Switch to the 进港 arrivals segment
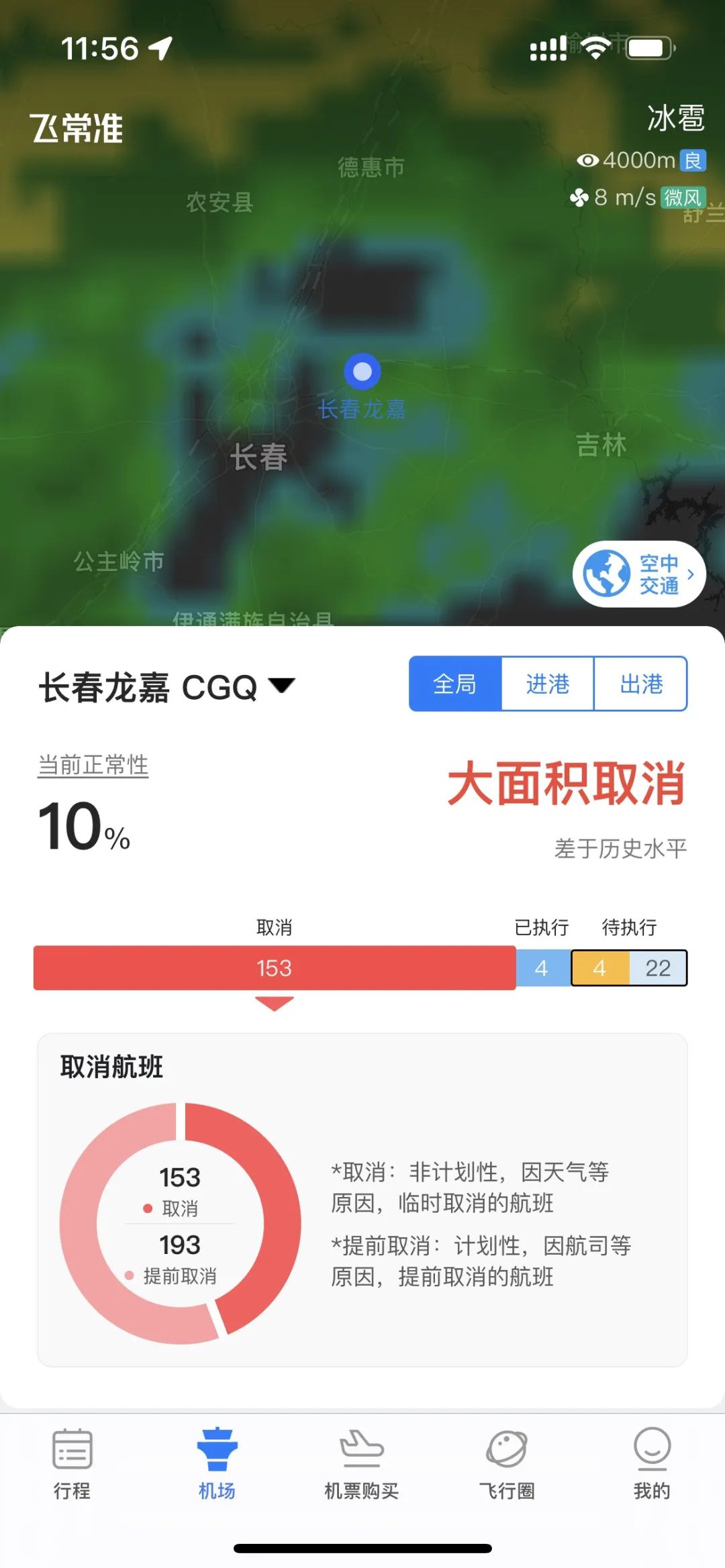725x1568 pixels. click(x=547, y=684)
